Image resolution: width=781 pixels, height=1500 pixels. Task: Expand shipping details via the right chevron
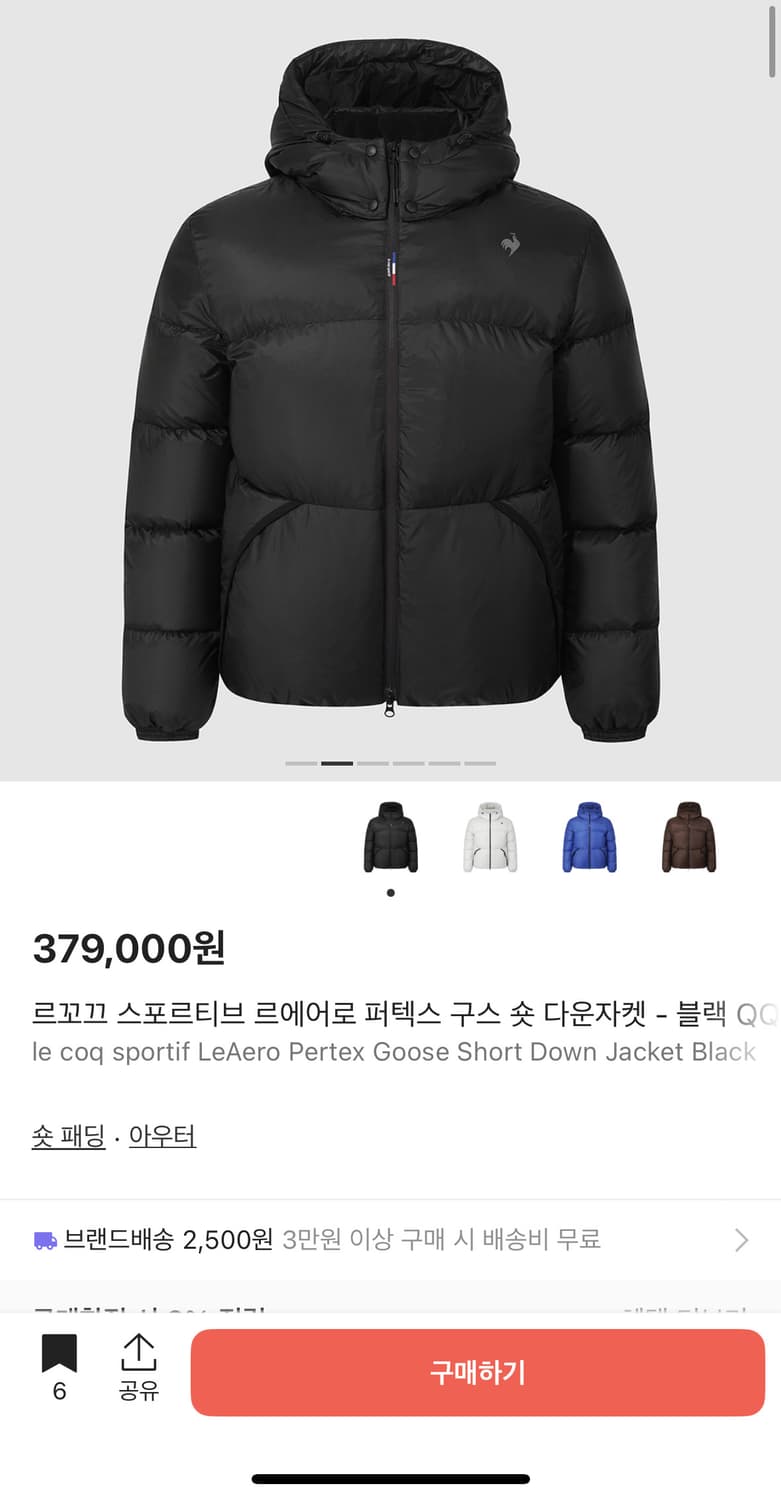(741, 1239)
